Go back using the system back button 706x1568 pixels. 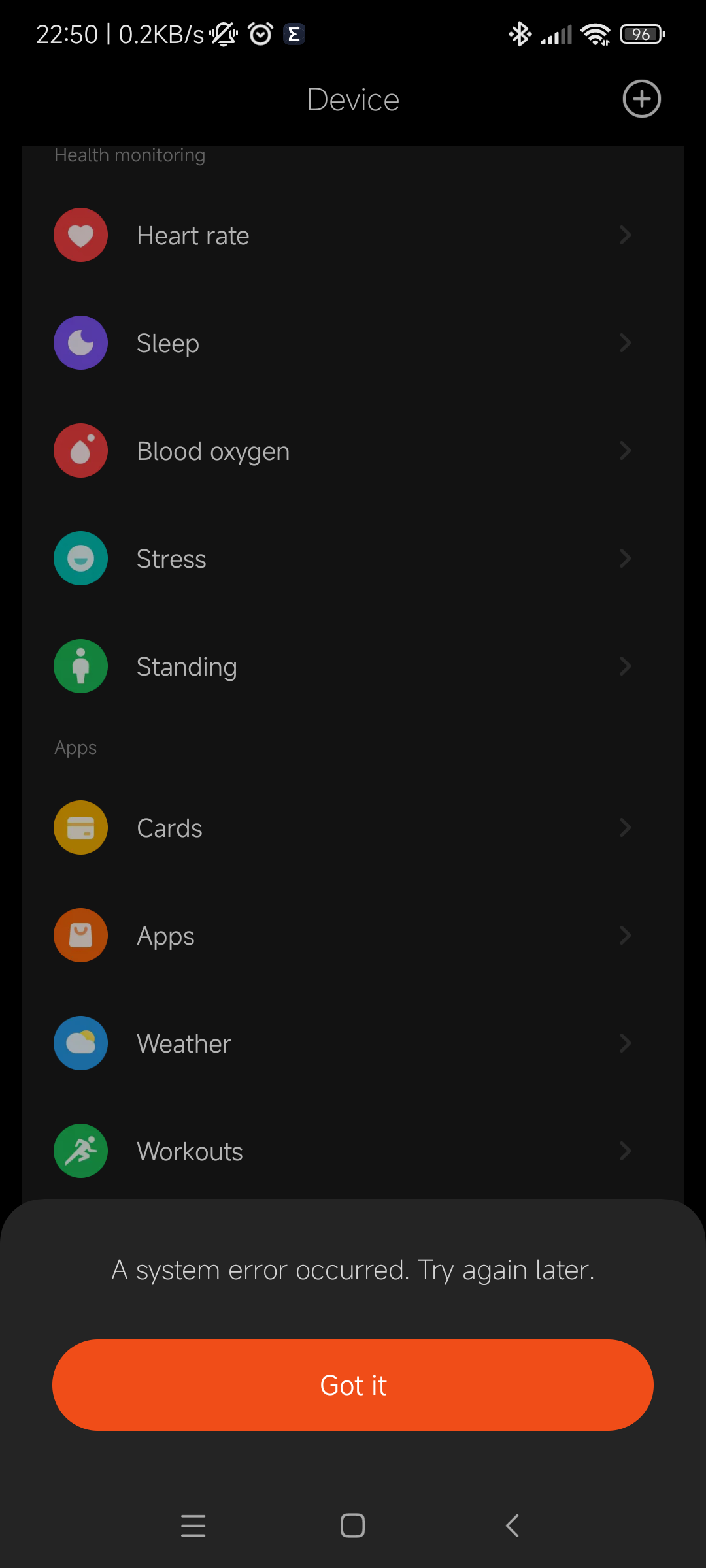(513, 1526)
